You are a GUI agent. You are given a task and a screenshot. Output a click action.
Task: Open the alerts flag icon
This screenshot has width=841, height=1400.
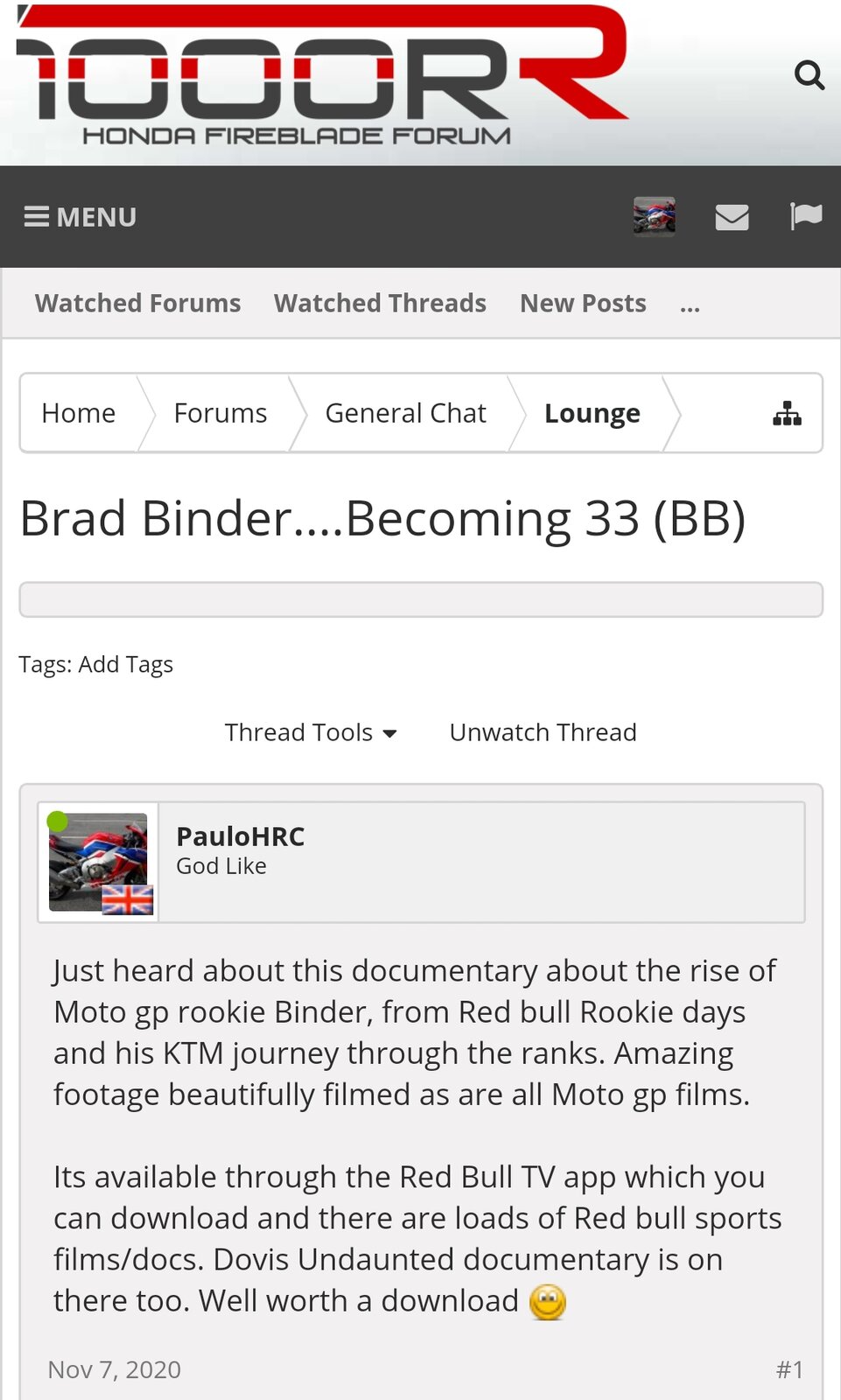tap(805, 215)
